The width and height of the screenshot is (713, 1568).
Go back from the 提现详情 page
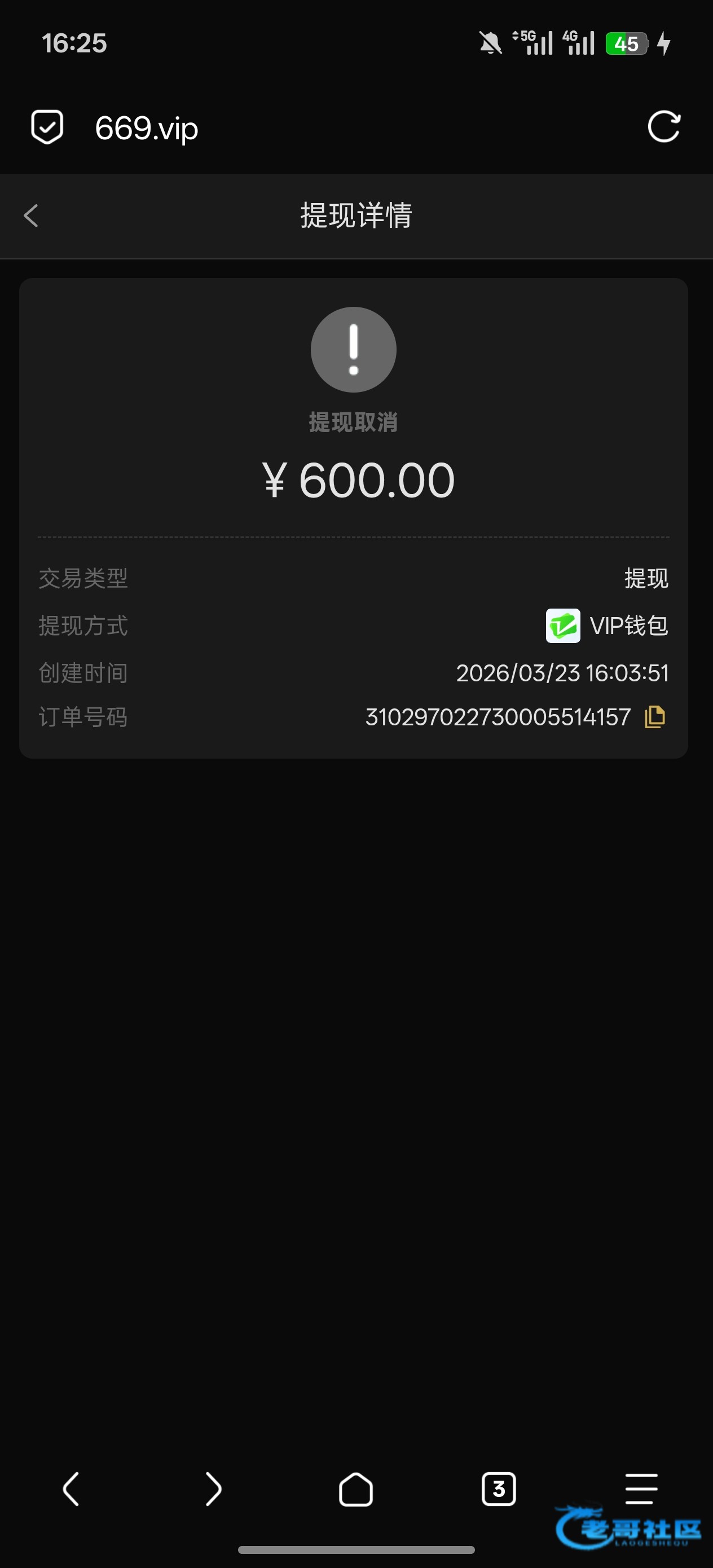click(31, 215)
